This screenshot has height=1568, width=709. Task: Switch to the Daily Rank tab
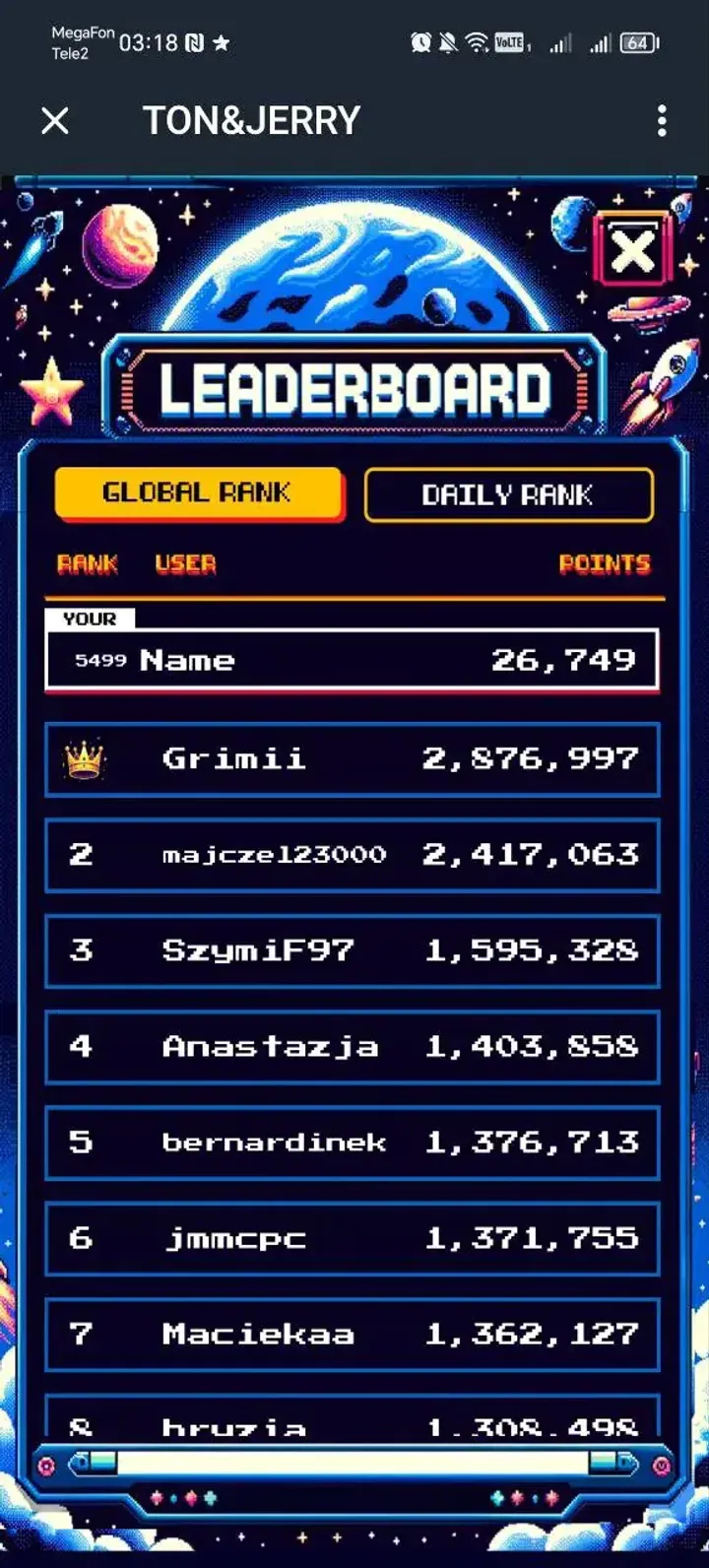pyautogui.click(x=508, y=494)
